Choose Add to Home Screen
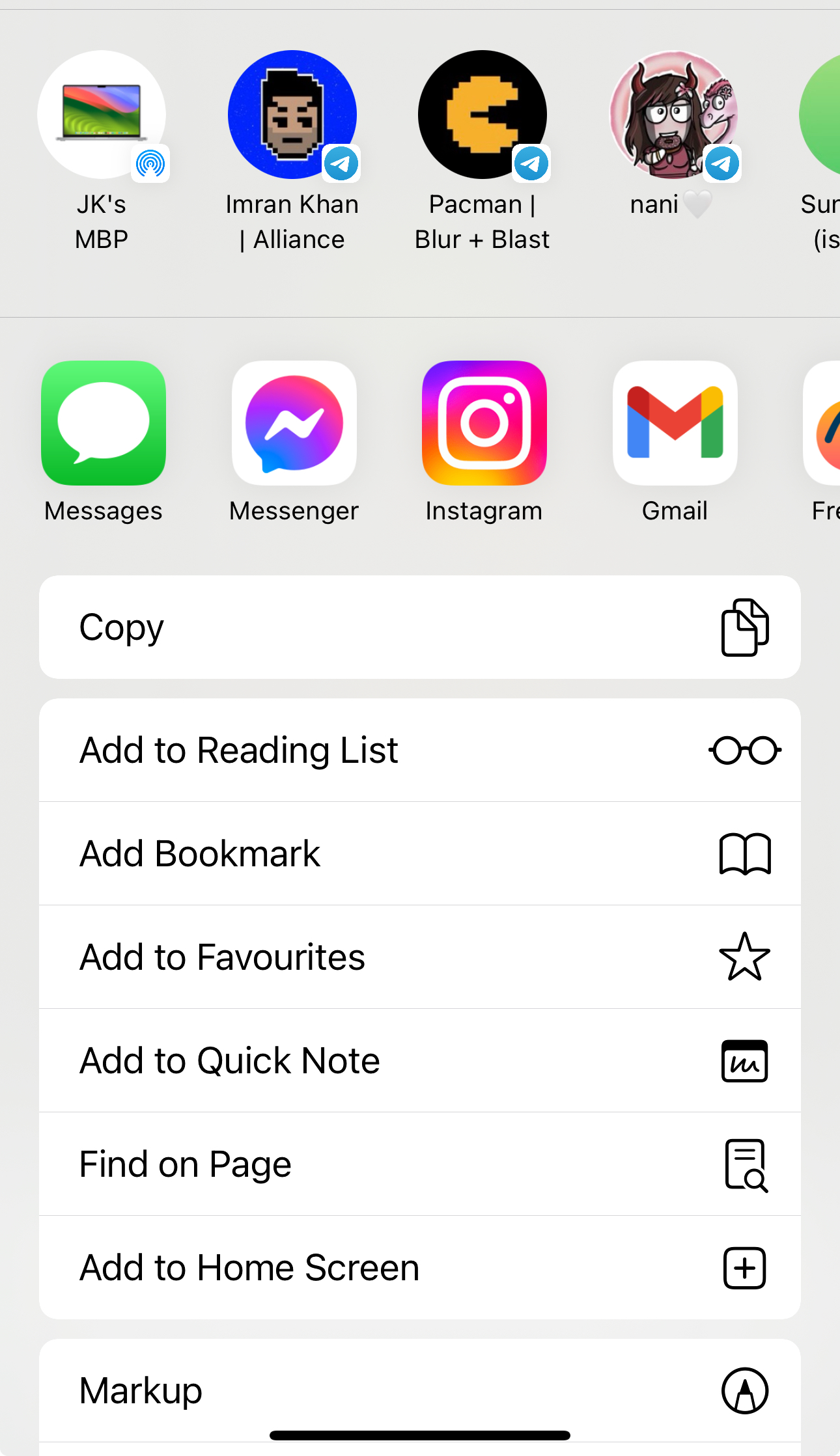The image size is (840, 1456). pos(419,1267)
